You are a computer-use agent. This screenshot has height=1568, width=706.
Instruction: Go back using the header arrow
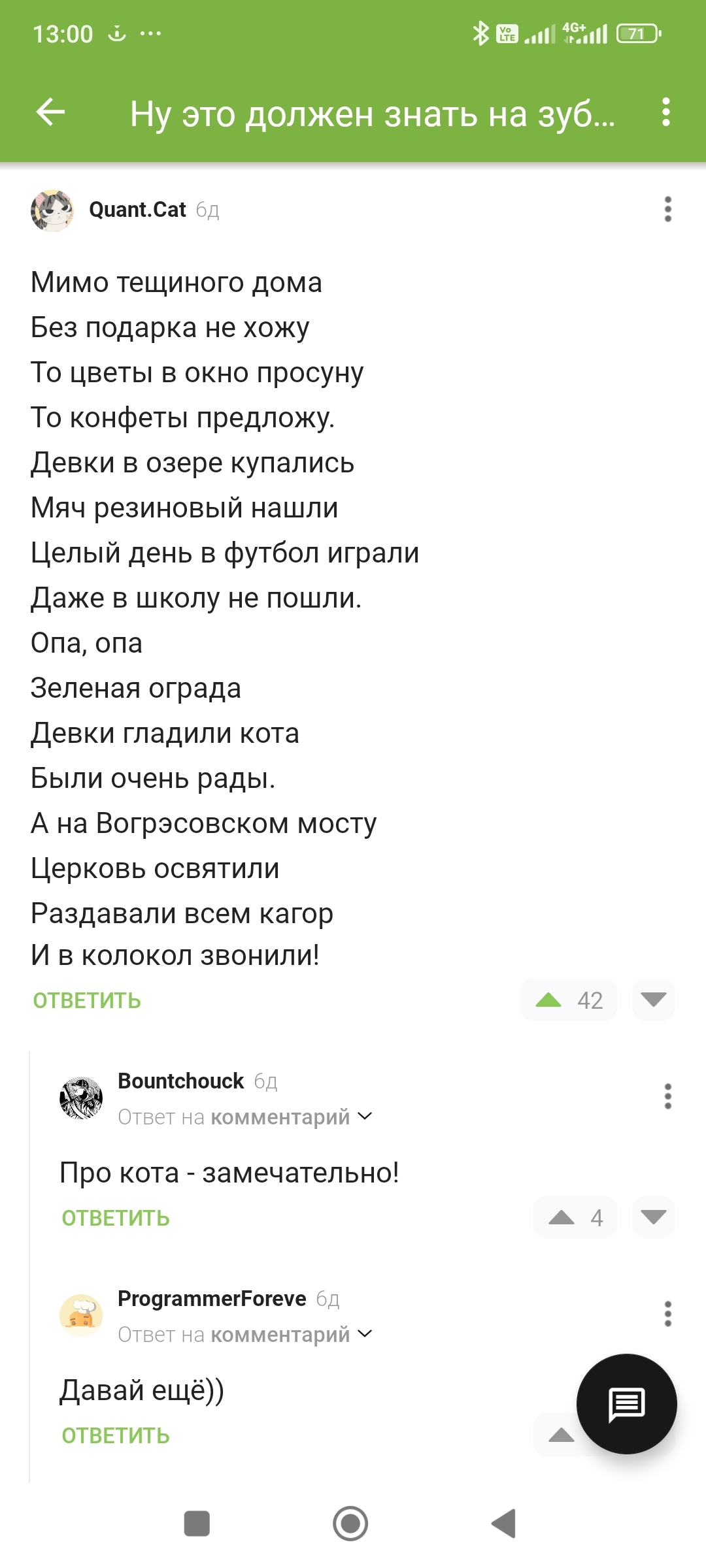pos(51,112)
